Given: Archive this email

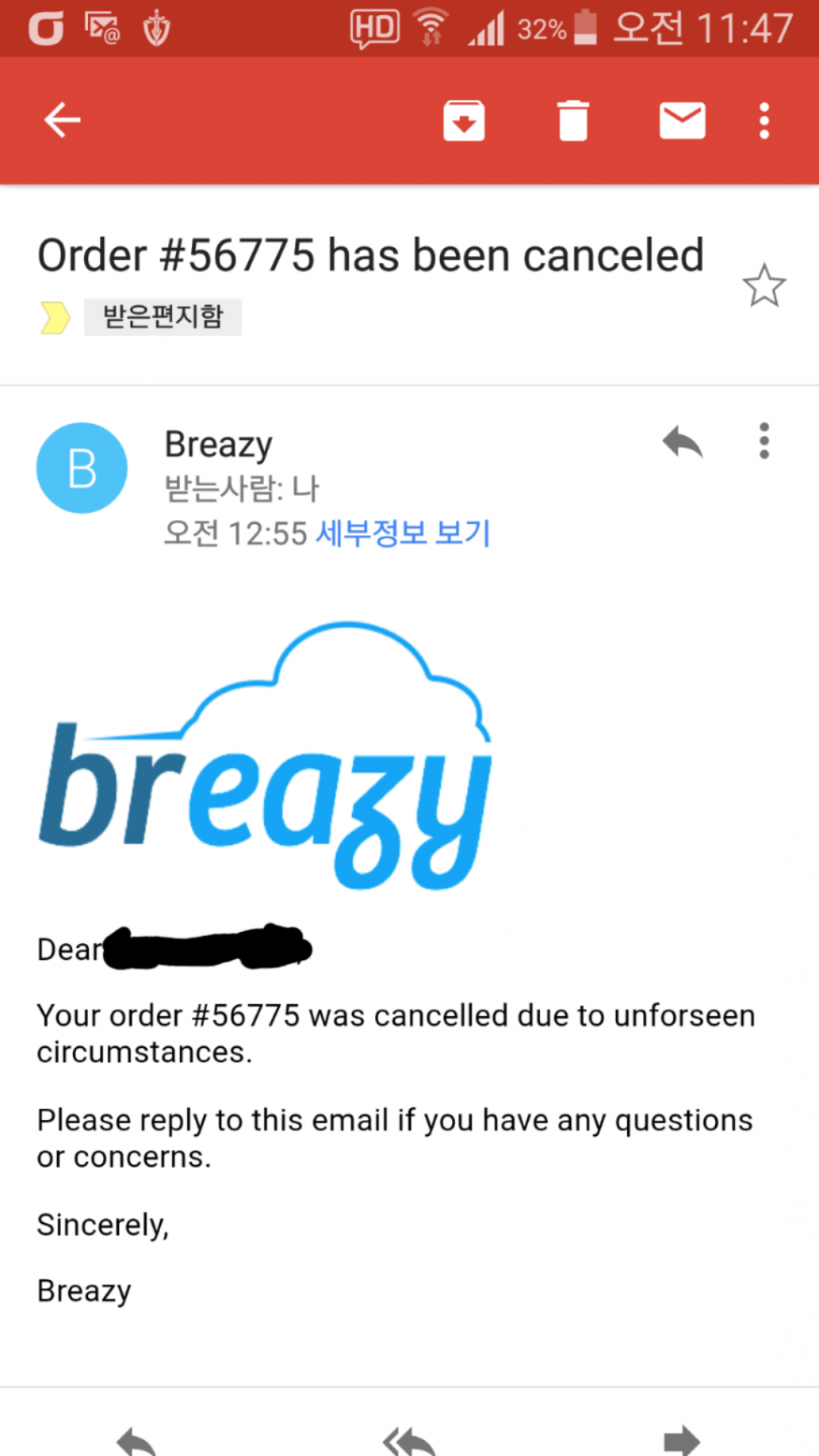Looking at the screenshot, I should [x=464, y=121].
